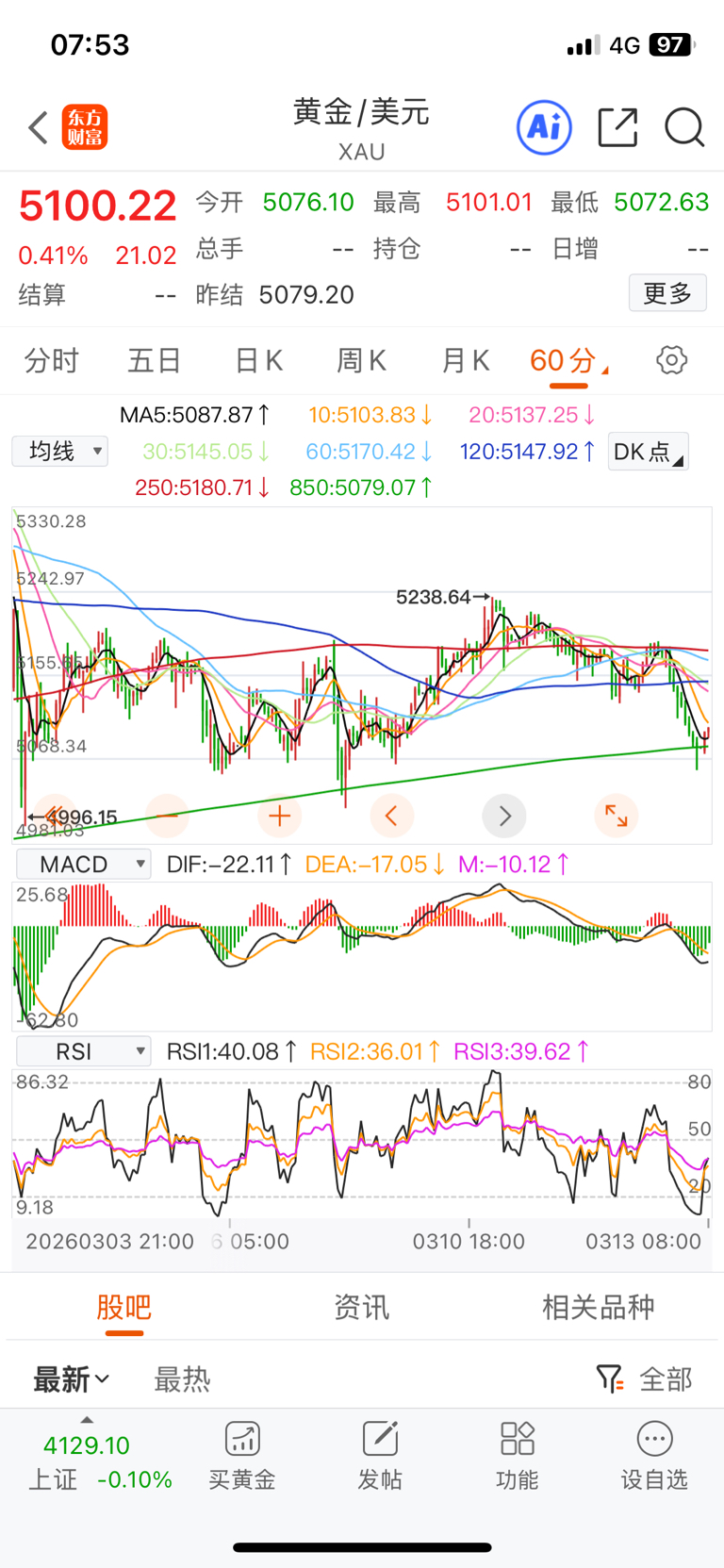724x1568 pixels.
Task: Open the 均线 indicator dropdown
Action: coord(60,451)
